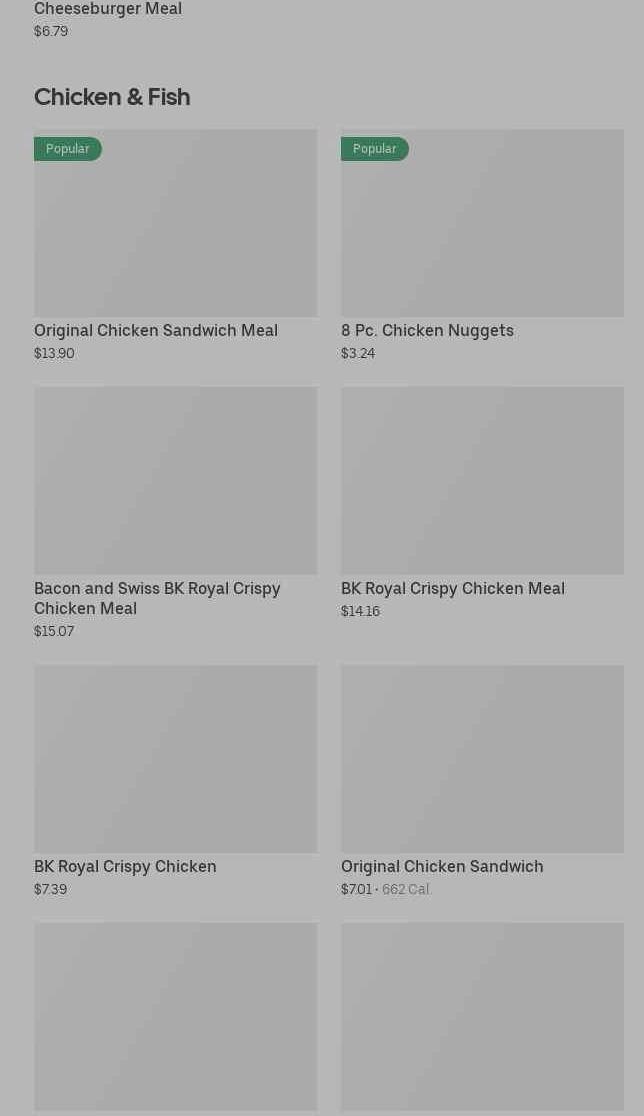
Task: View the BK Royal Crispy Chicken Meal
Action: point(482,502)
